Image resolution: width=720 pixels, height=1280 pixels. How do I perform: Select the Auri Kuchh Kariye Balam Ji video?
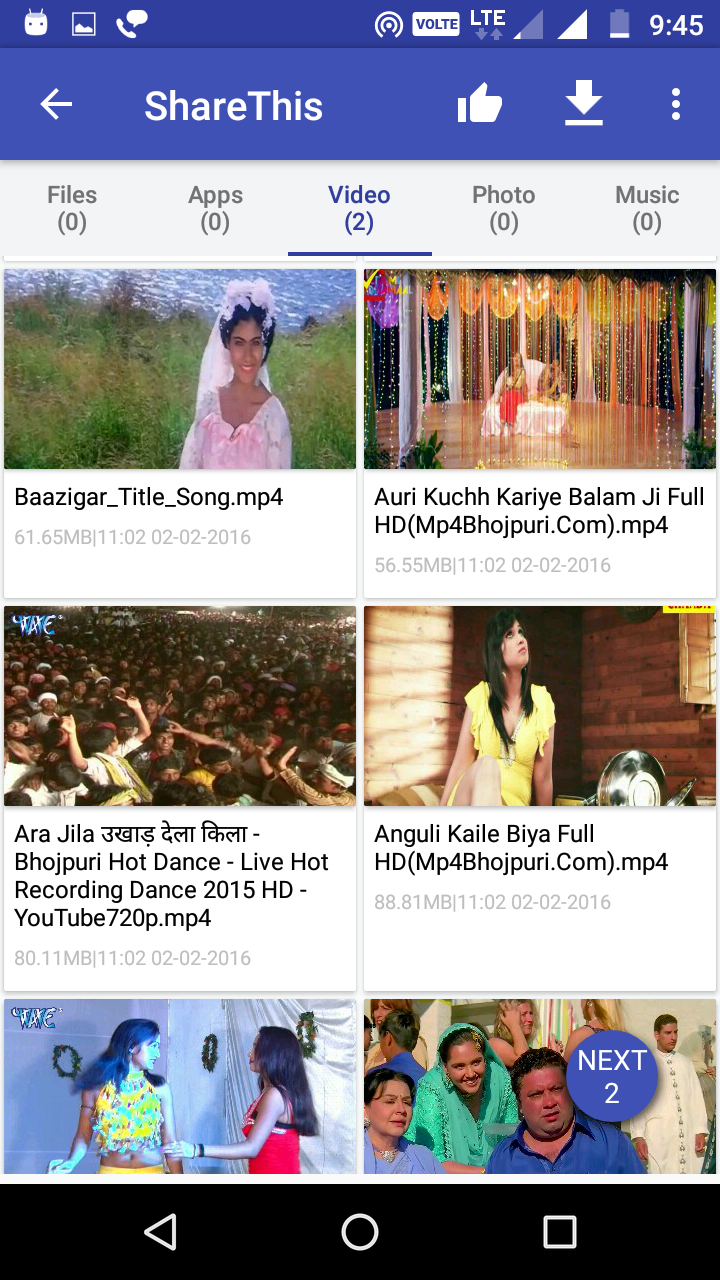(x=540, y=433)
